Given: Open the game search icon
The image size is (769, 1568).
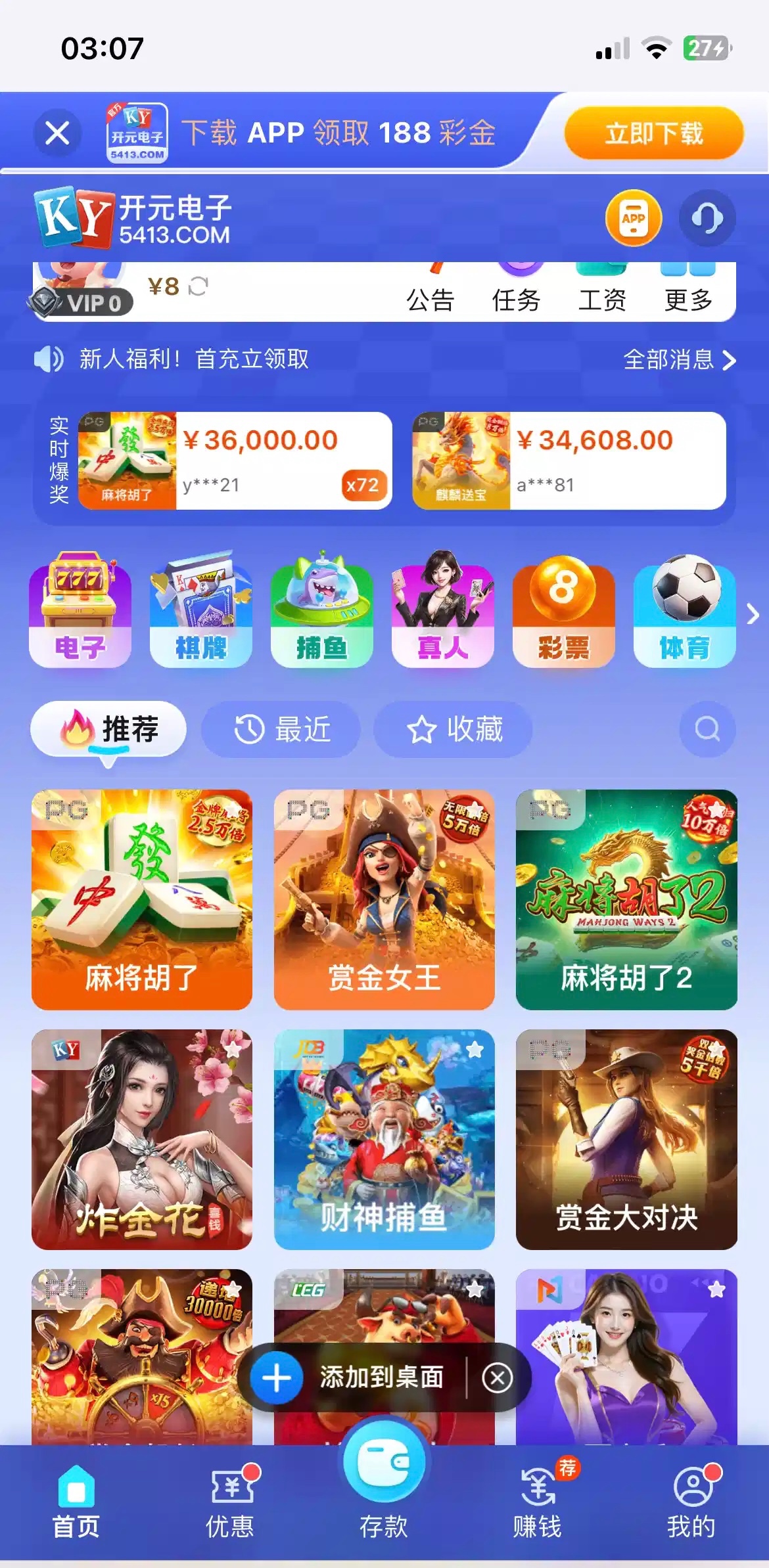Looking at the screenshot, I should [x=707, y=729].
